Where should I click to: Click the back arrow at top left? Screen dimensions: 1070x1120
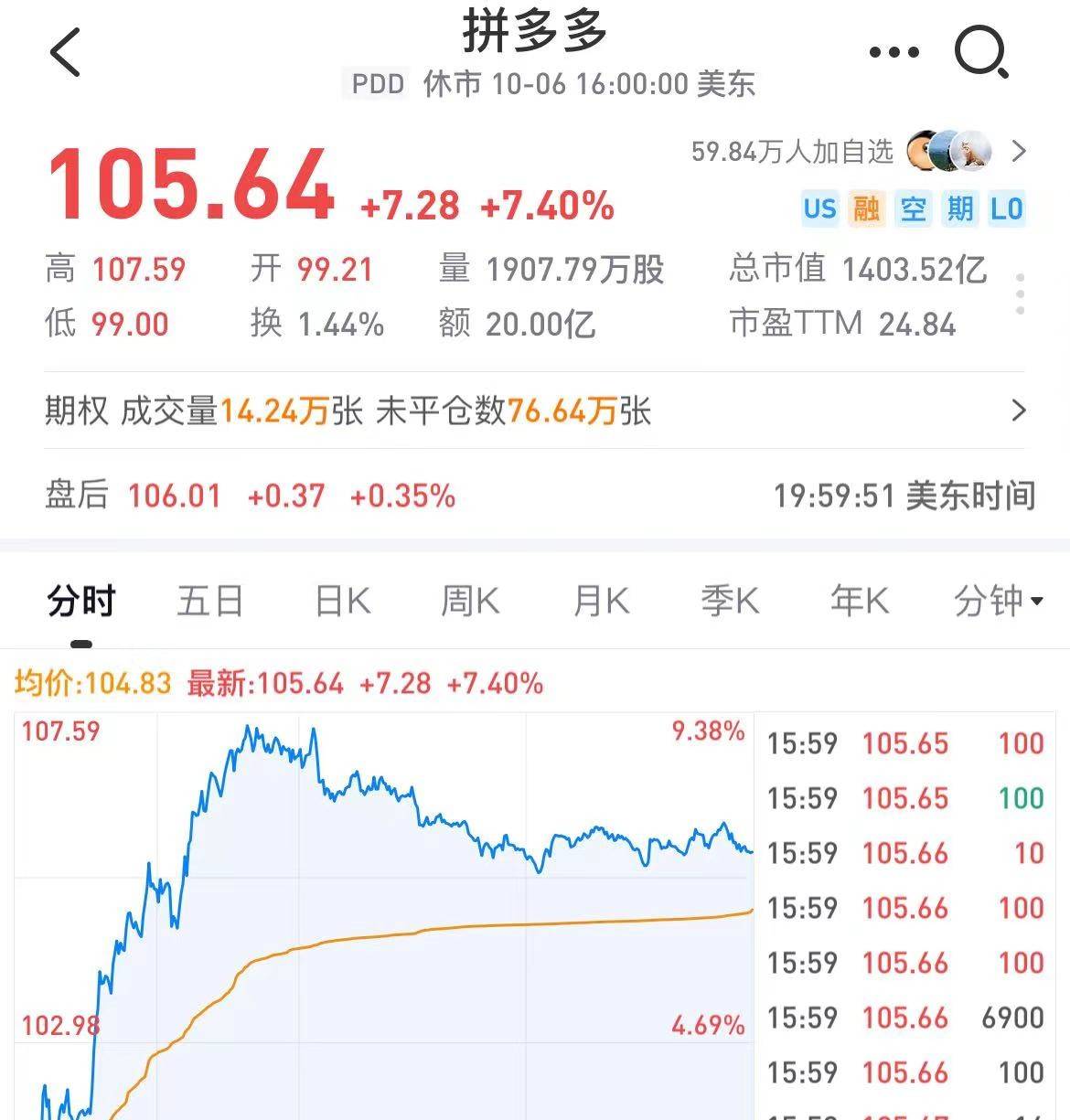pyautogui.click(x=62, y=52)
